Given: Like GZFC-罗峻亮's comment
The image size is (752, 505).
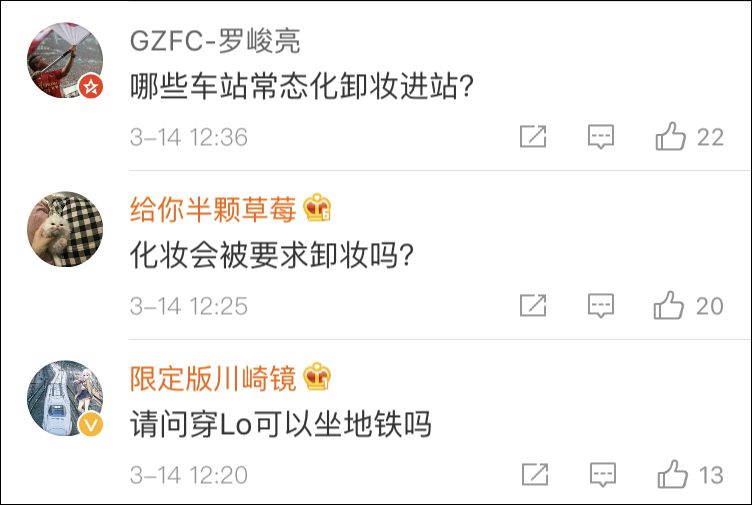Looking at the screenshot, I should tap(671, 137).
